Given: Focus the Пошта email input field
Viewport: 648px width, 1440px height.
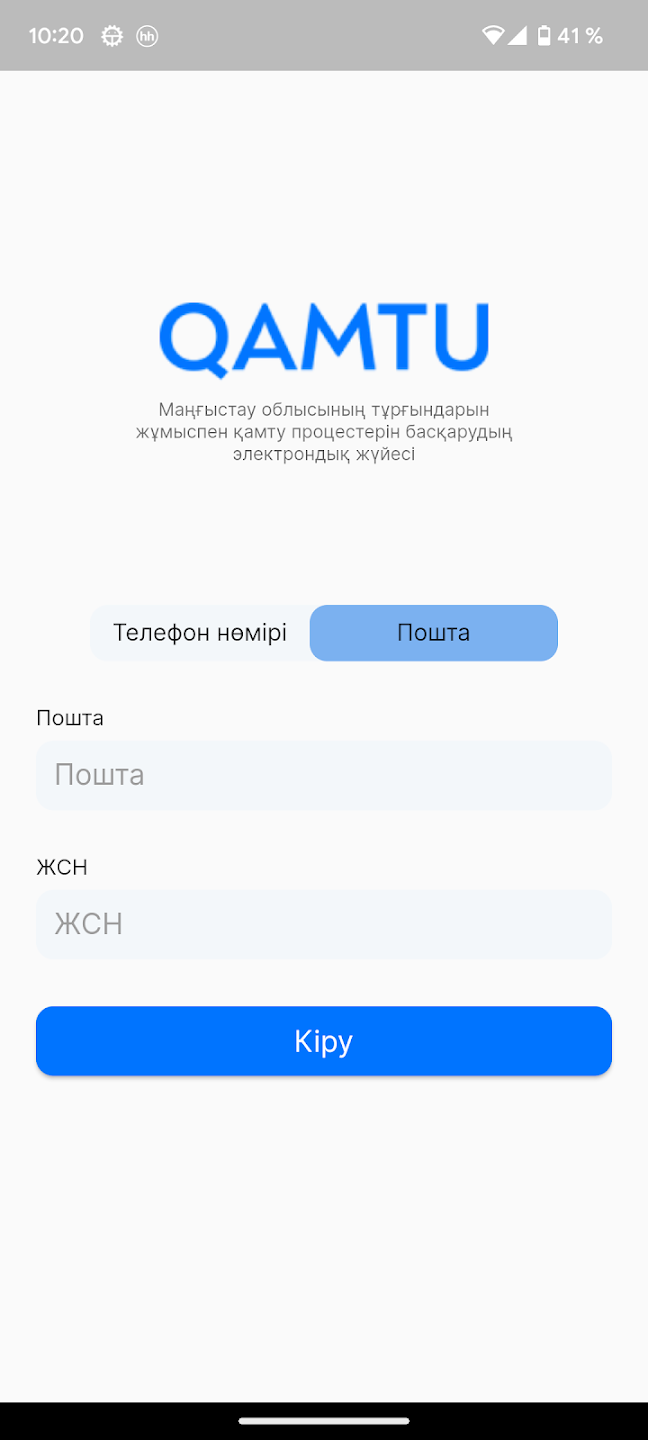Looking at the screenshot, I should (x=323, y=775).
